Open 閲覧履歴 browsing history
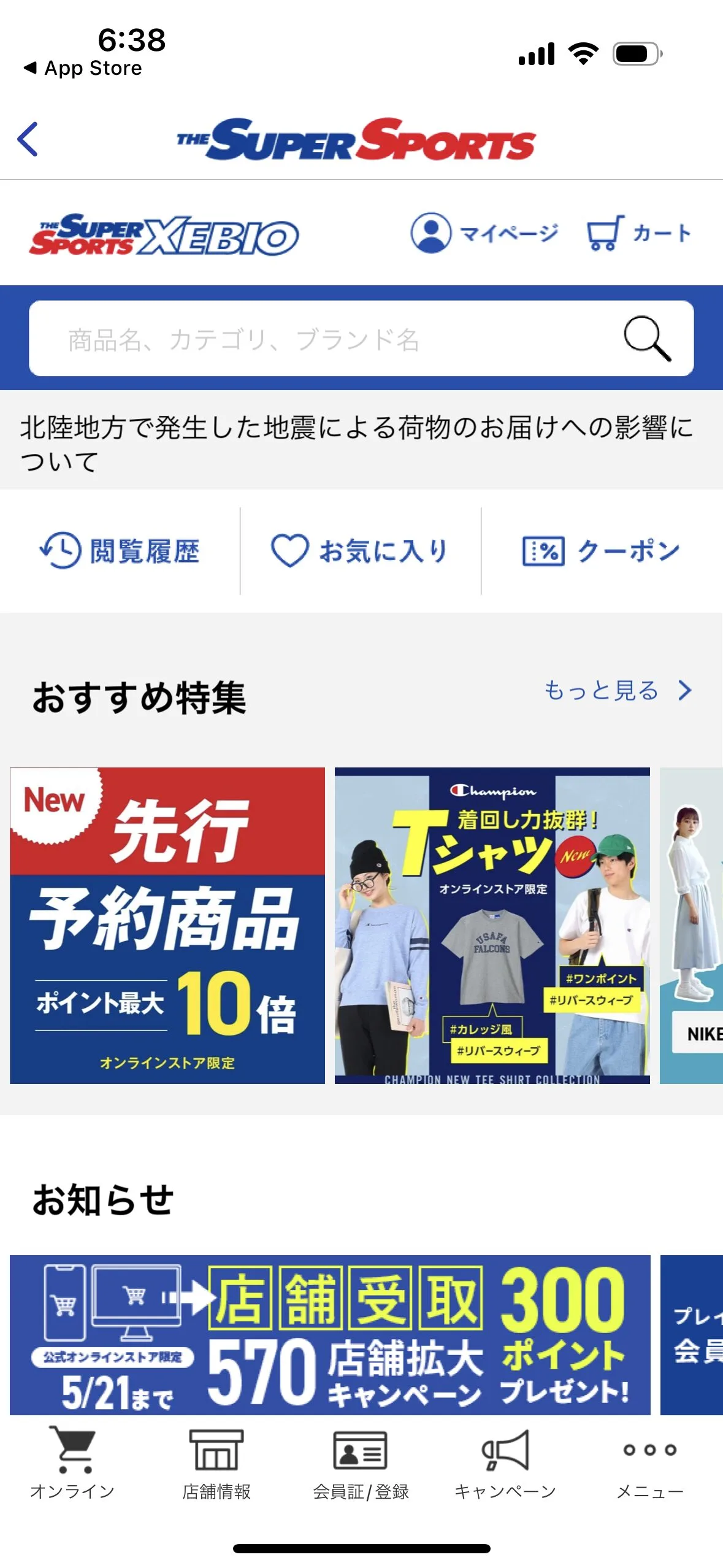 [x=120, y=551]
